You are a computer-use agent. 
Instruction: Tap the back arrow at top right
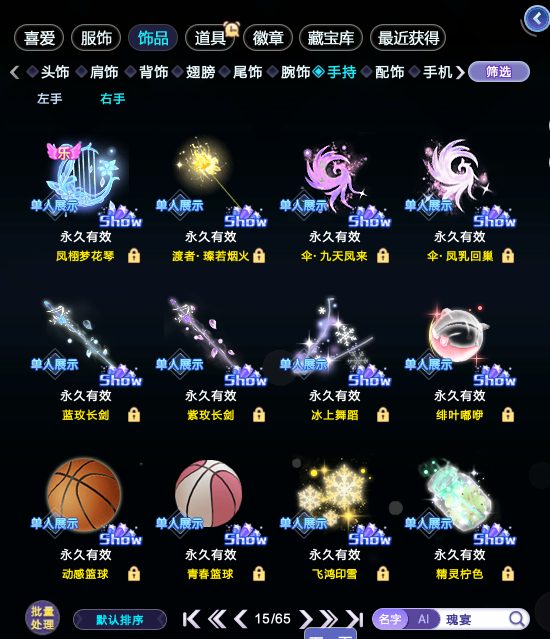[537, 19]
